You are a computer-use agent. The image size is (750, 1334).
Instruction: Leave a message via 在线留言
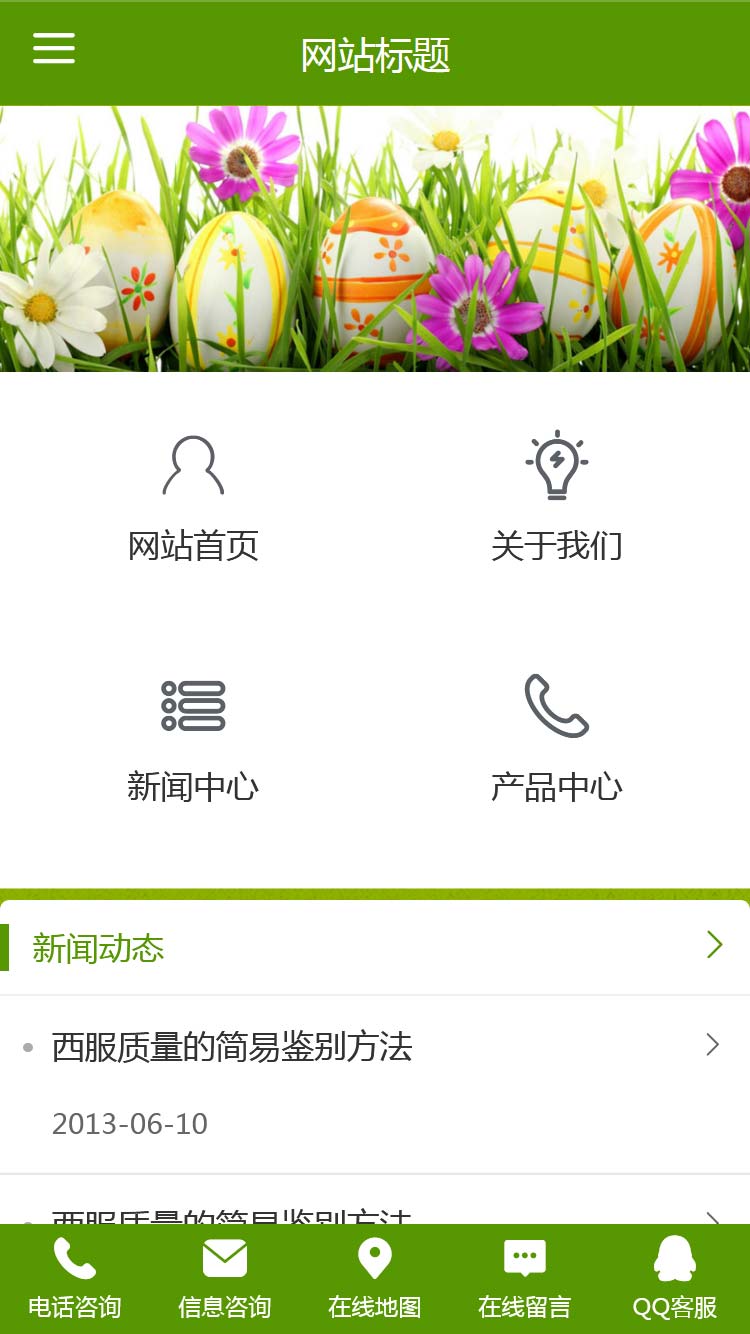525,1278
